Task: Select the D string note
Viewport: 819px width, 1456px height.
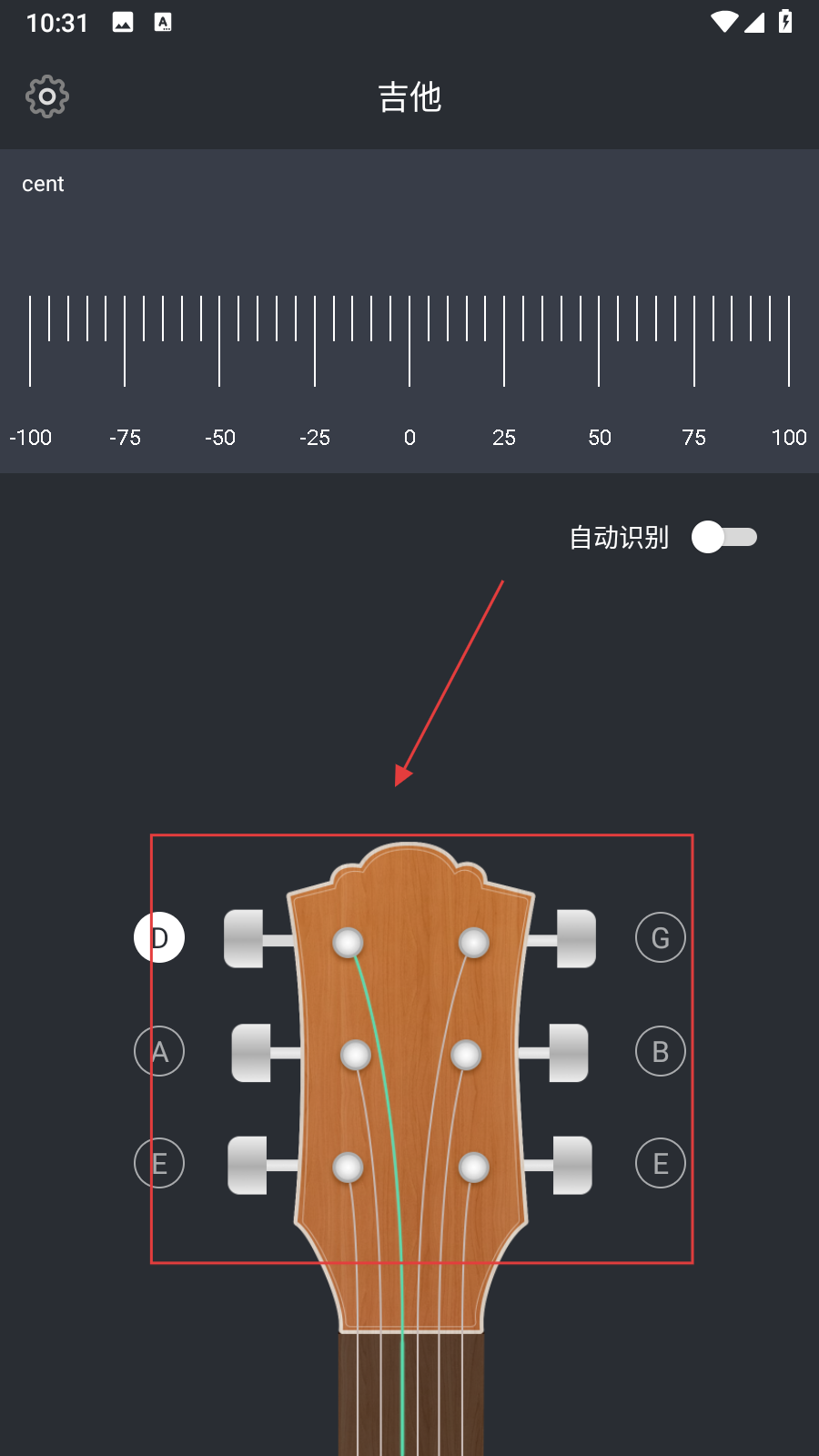Action: [x=159, y=937]
